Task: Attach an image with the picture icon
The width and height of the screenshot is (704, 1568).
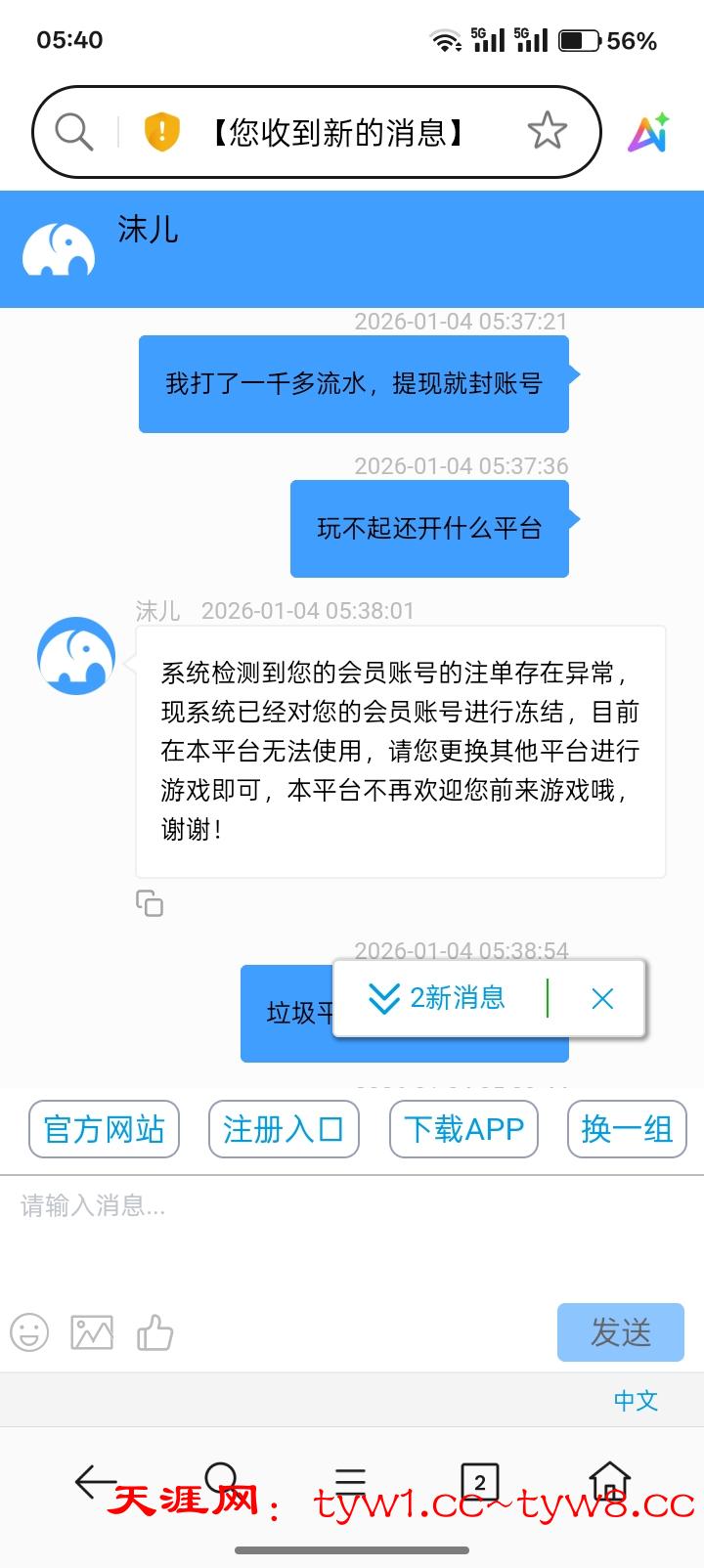Action: pos(92,1332)
